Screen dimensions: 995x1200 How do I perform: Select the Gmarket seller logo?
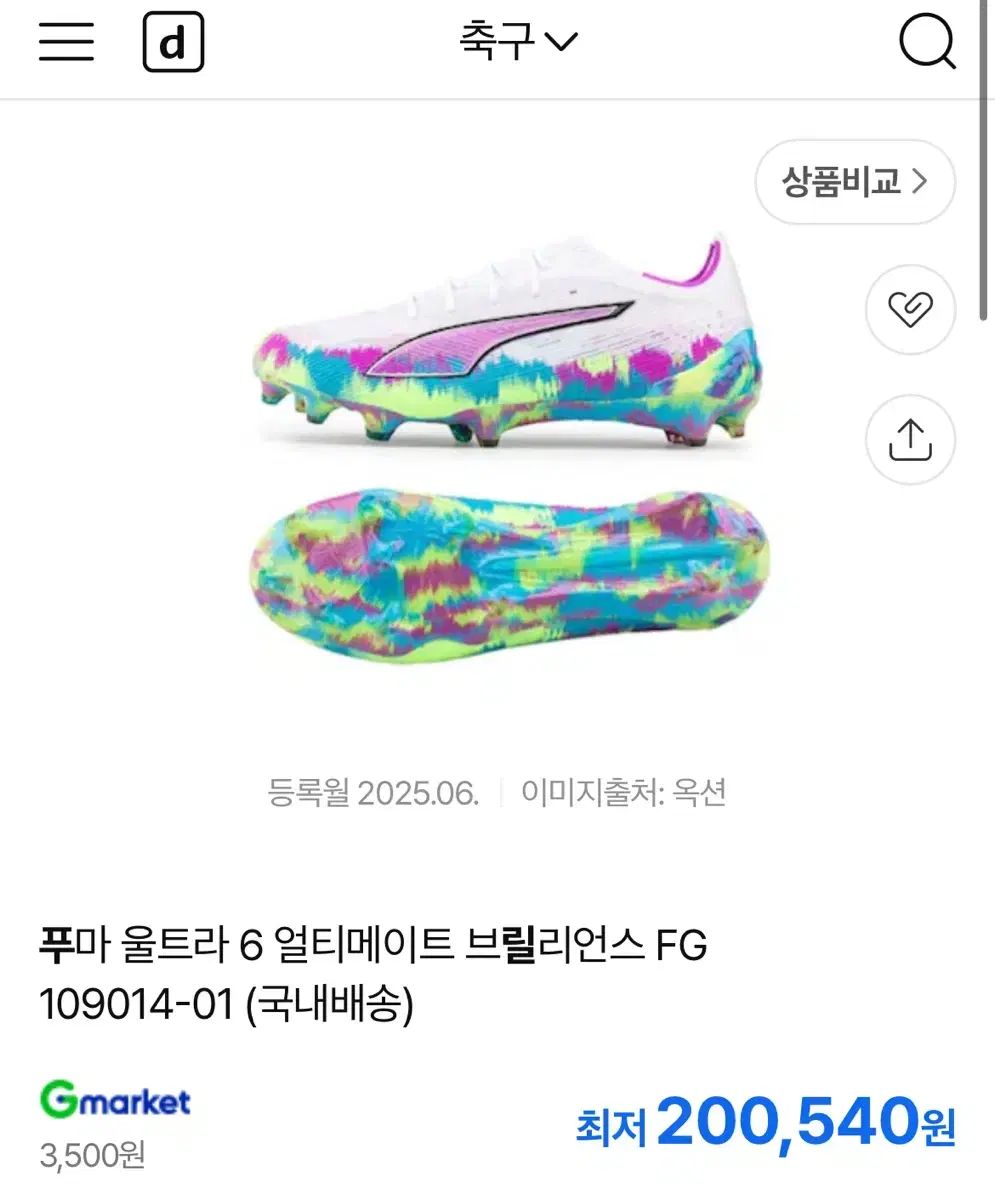(113, 1103)
